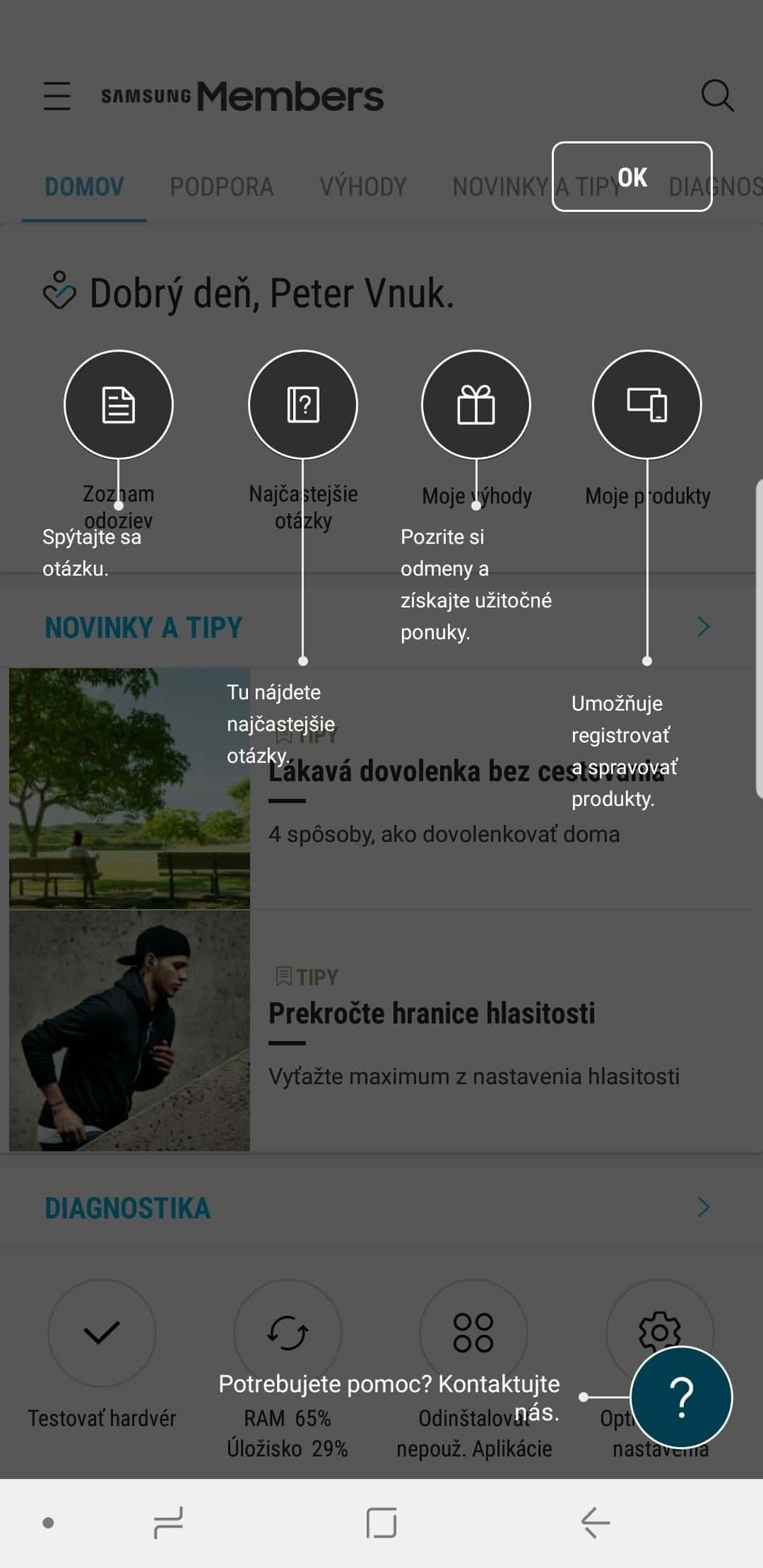
Task: Open search magnifier icon
Action: [x=716, y=96]
